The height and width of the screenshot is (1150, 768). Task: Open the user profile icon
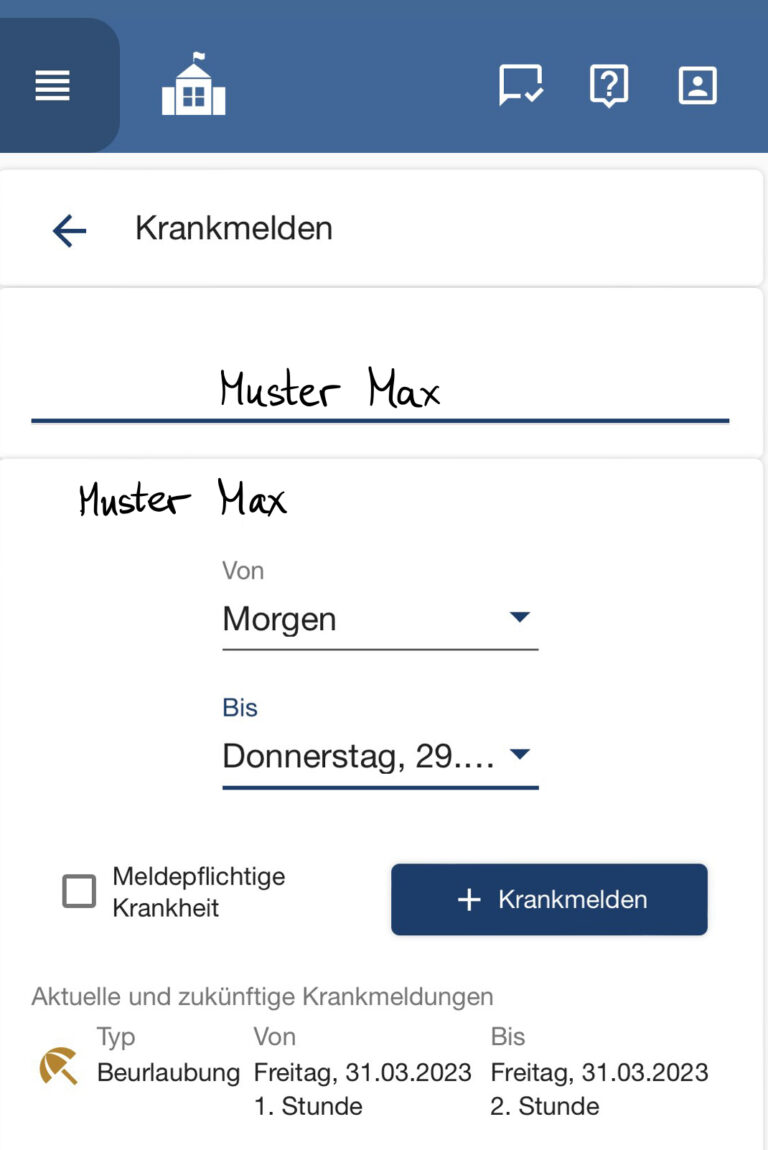pos(697,86)
